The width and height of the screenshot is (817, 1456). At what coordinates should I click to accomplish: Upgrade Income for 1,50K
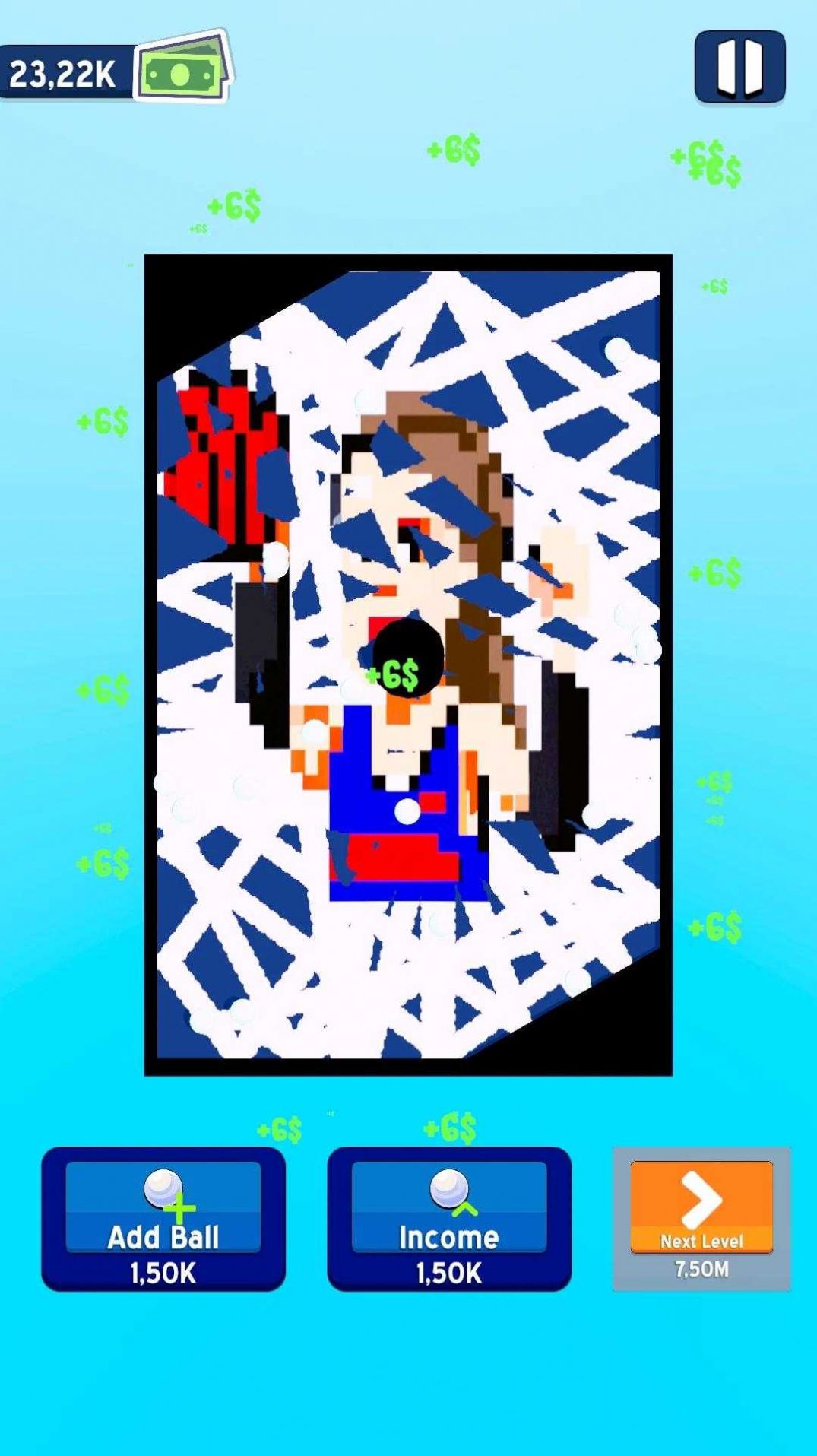pyautogui.click(x=448, y=1218)
